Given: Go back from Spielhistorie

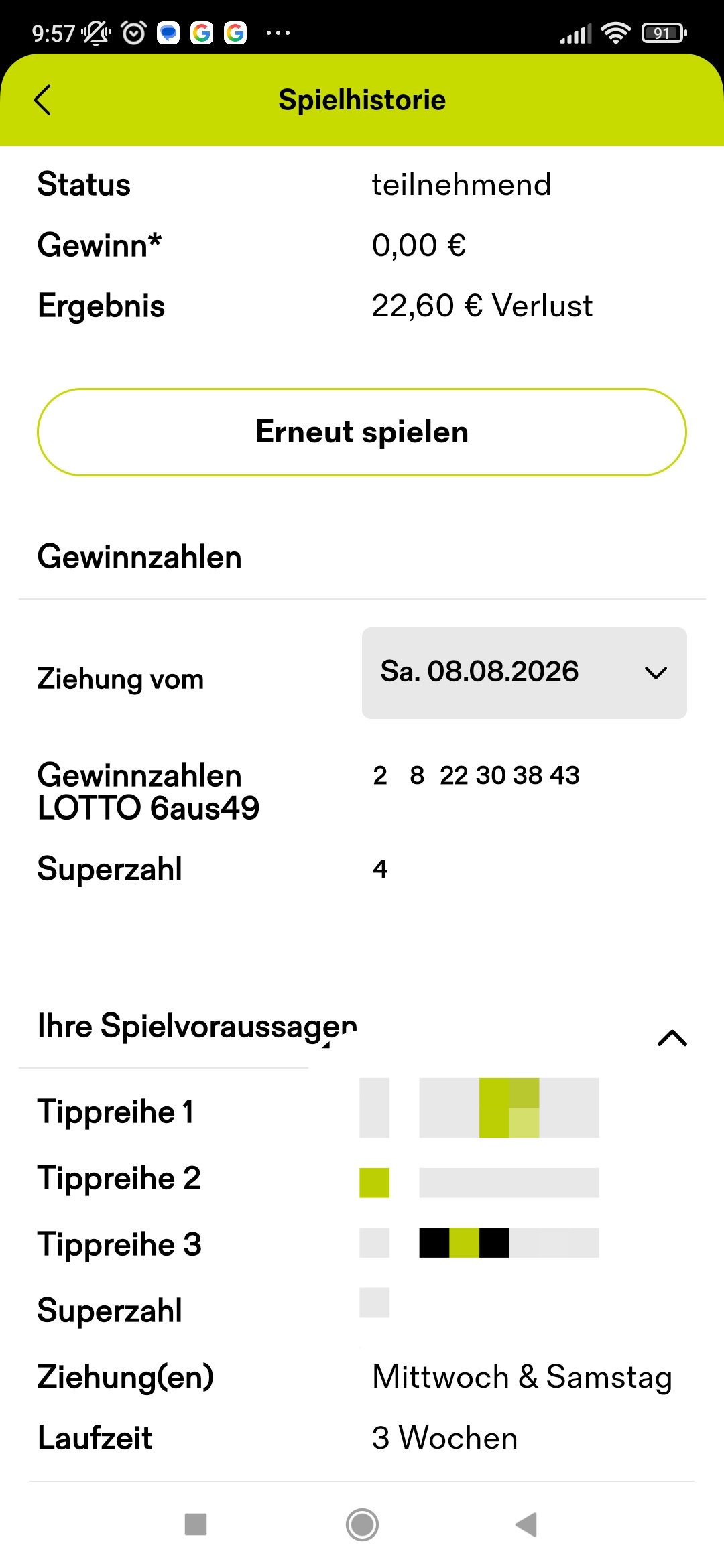Looking at the screenshot, I should [x=42, y=100].
